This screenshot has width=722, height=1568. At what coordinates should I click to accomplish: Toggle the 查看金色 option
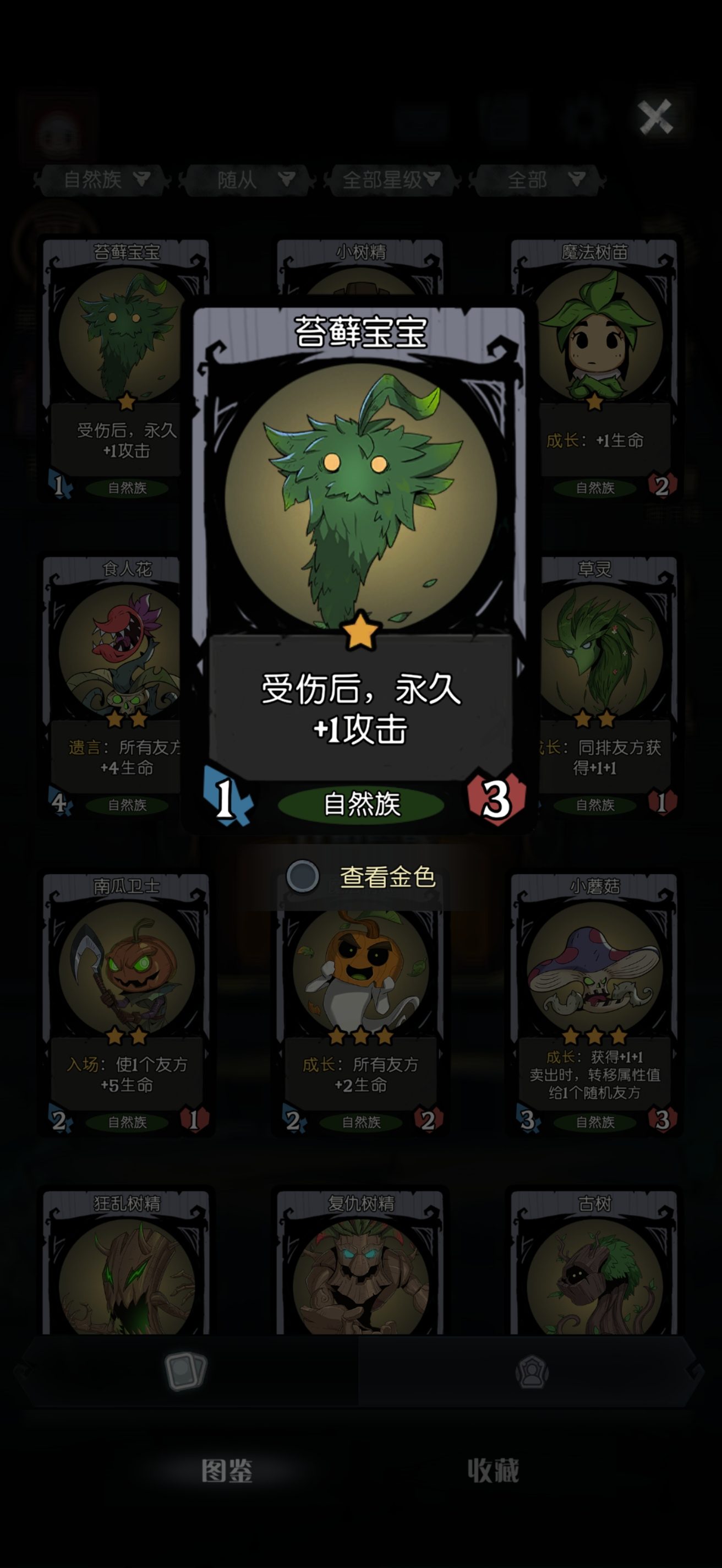point(303,876)
